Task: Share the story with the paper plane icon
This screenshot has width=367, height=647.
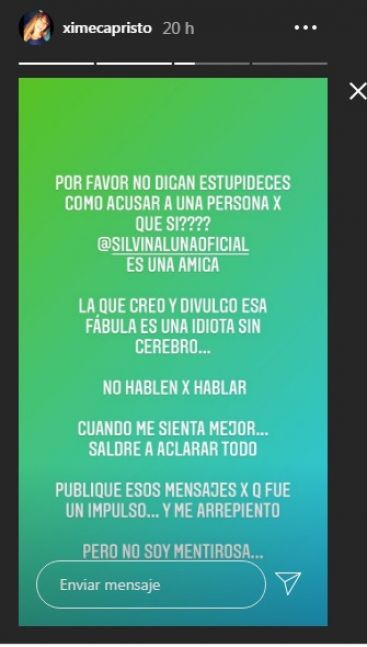Action: 288,583
